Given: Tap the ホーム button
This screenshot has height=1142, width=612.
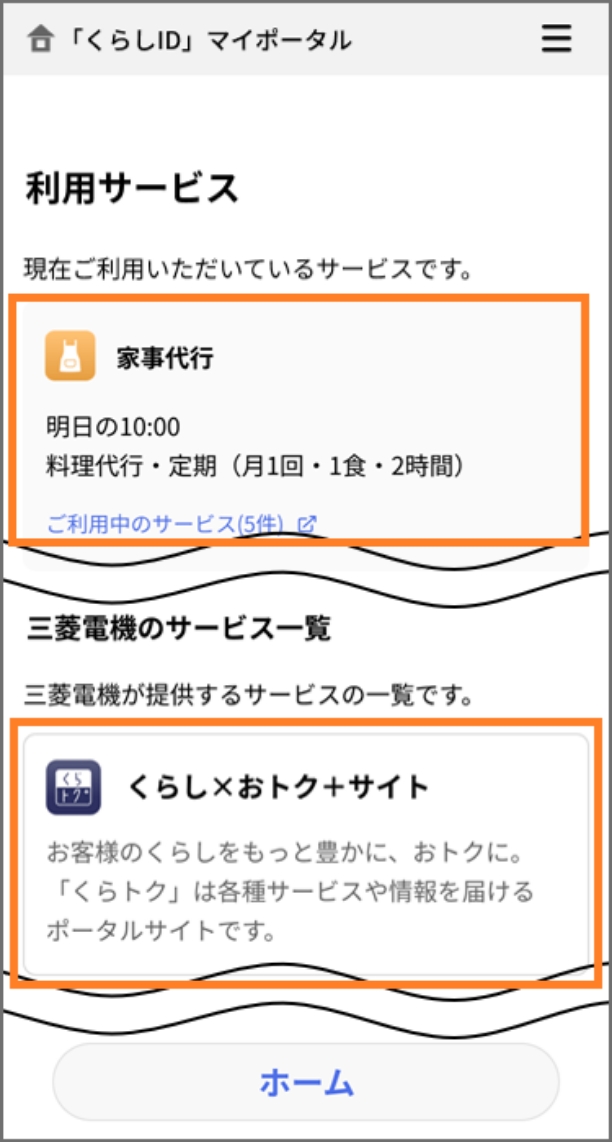Looking at the screenshot, I should pyautogui.click(x=306, y=1082).
